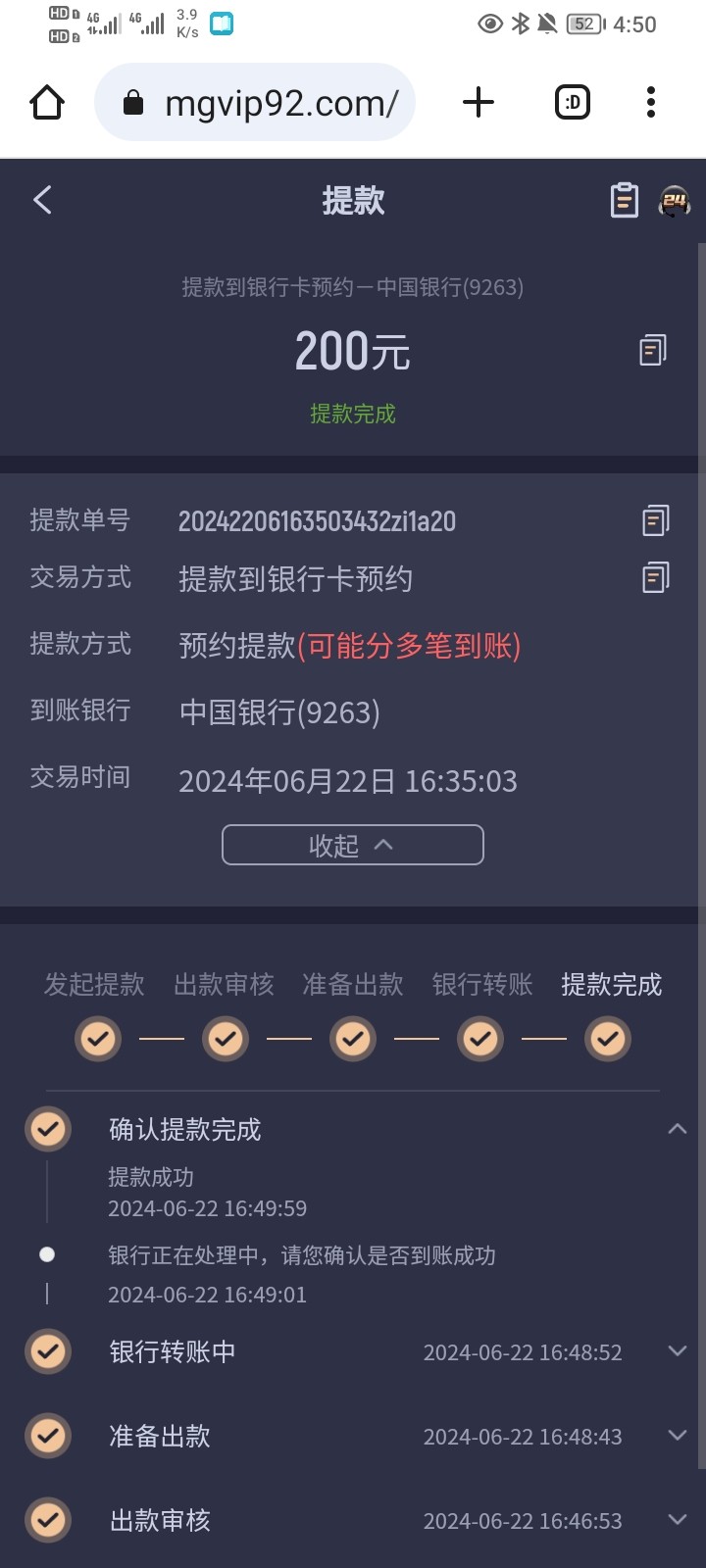
Task: Copy the 提款到银行卡预约 transaction method
Action: point(654,579)
